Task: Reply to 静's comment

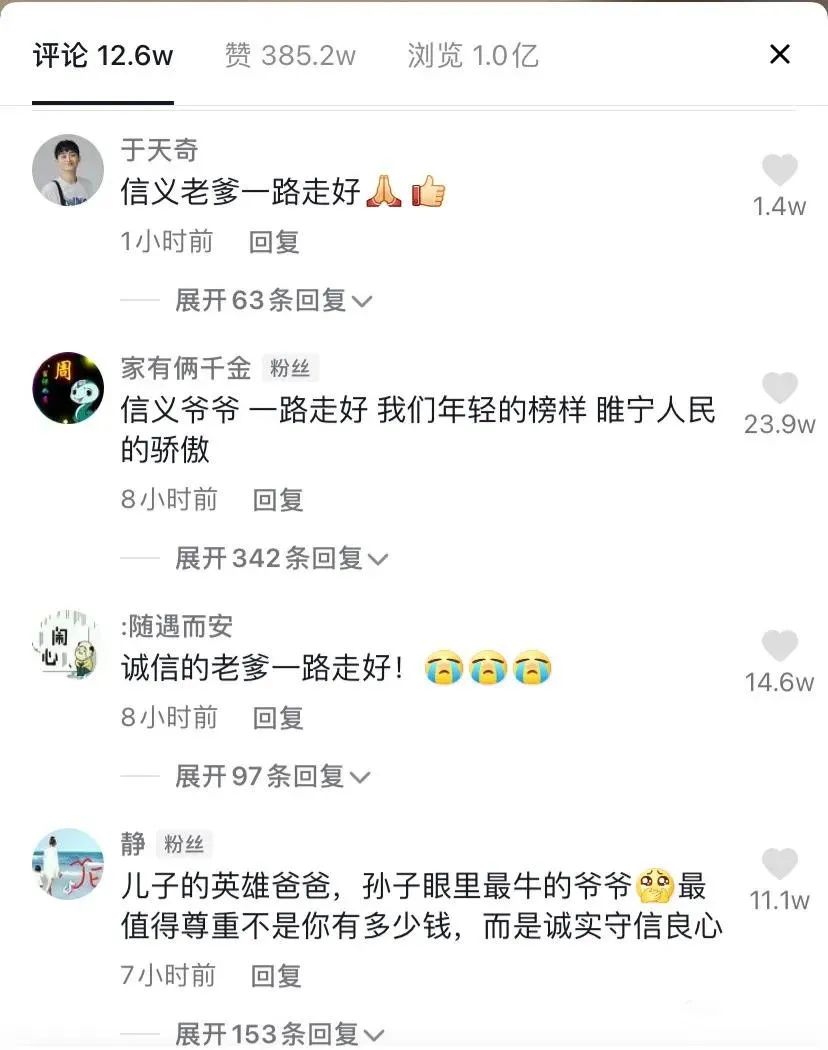Action: tap(276, 975)
